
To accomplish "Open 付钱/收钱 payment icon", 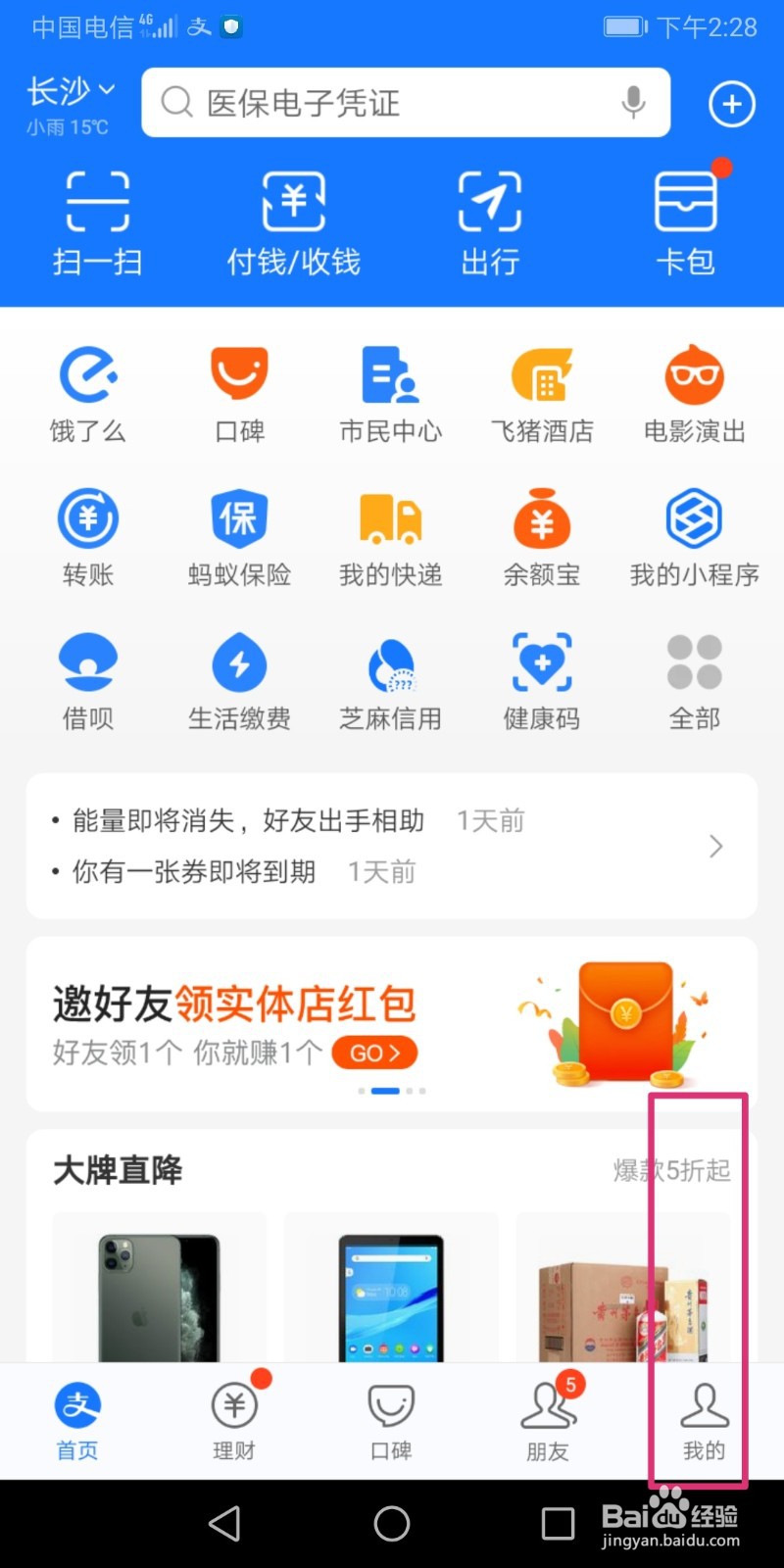I will (292, 220).
